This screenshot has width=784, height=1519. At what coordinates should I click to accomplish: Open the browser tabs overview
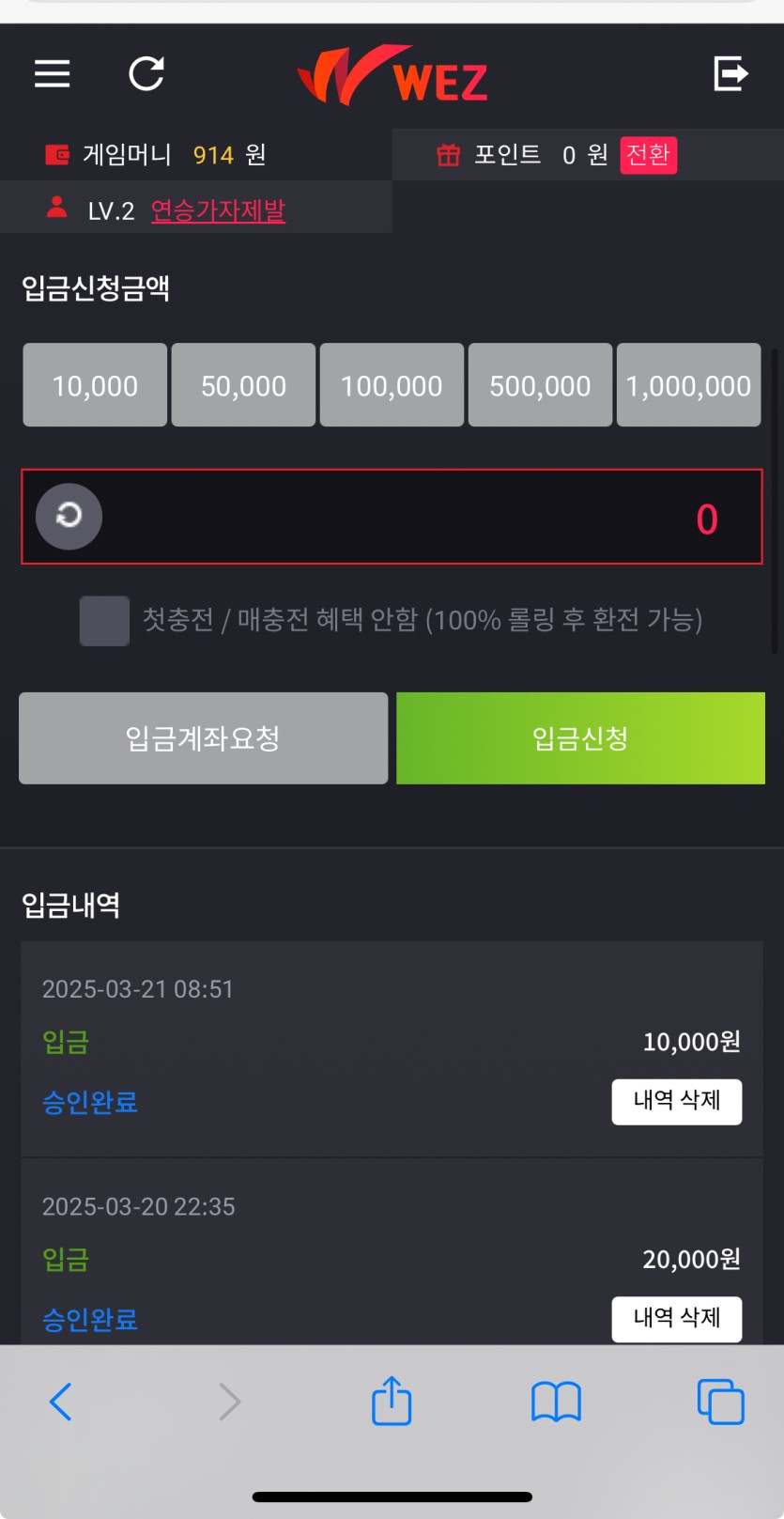(720, 1402)
